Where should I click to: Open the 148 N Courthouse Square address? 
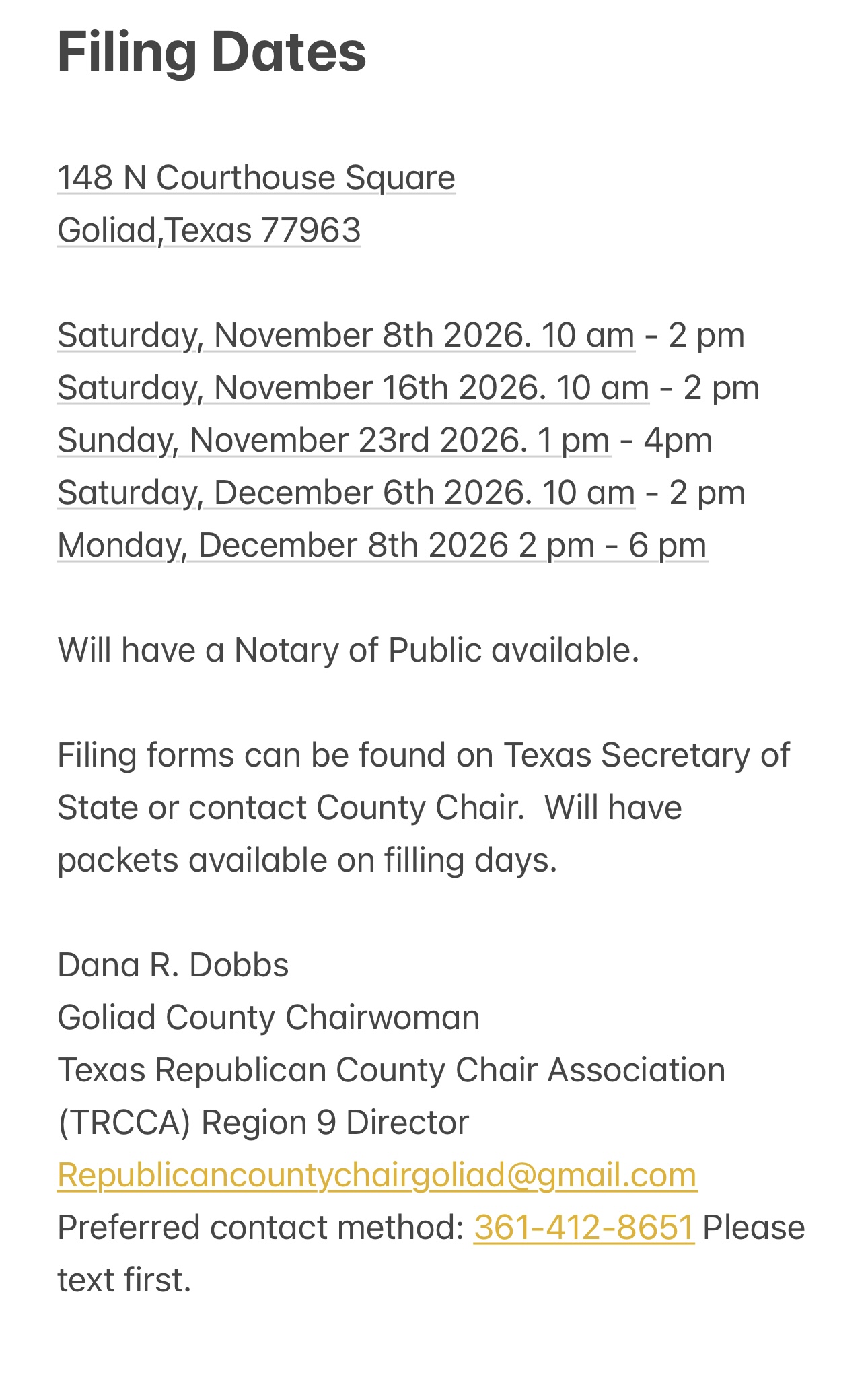coord(256,179)
